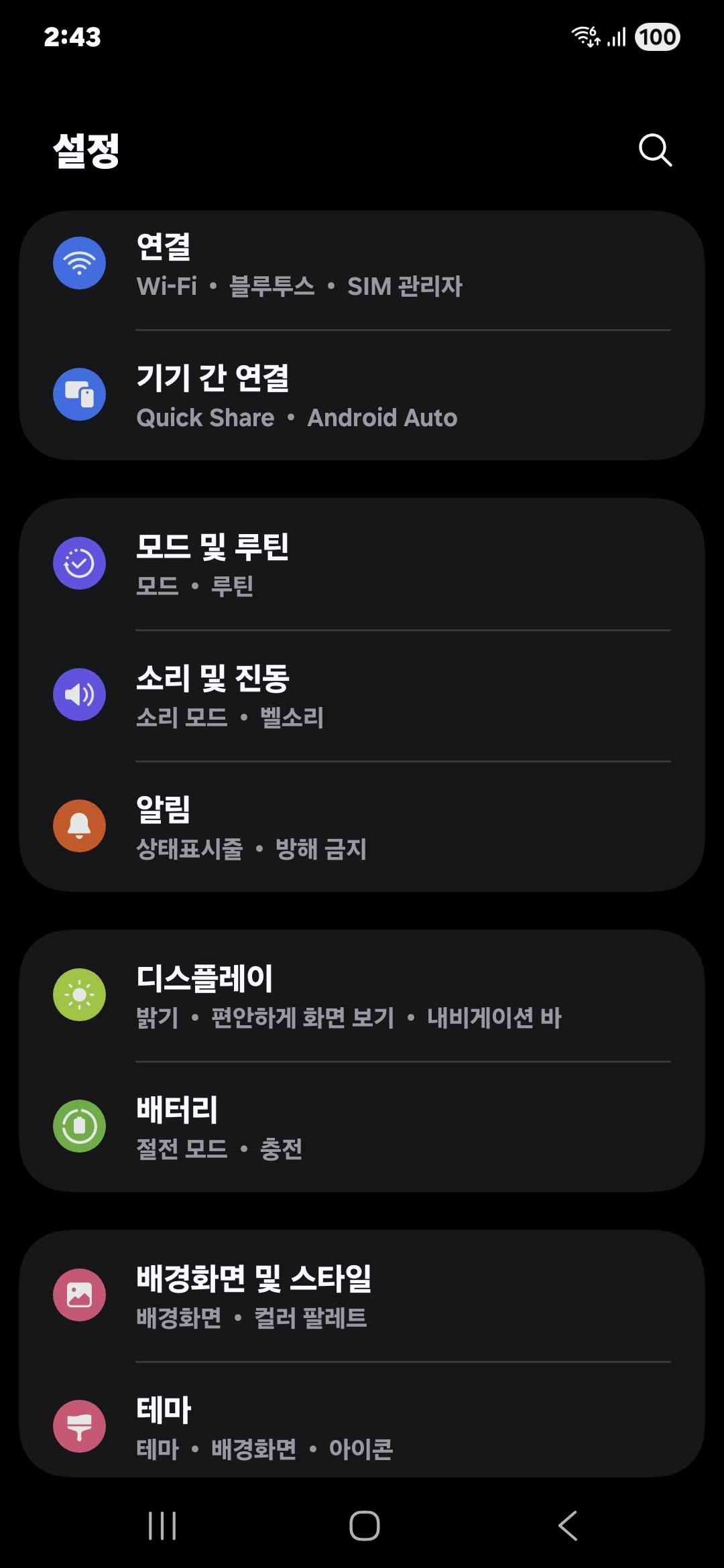Image resolution: width=724 pixels, height=1568 pixels.
Task: Tap the orange bell icon for 알림
Action: (80, 826)
